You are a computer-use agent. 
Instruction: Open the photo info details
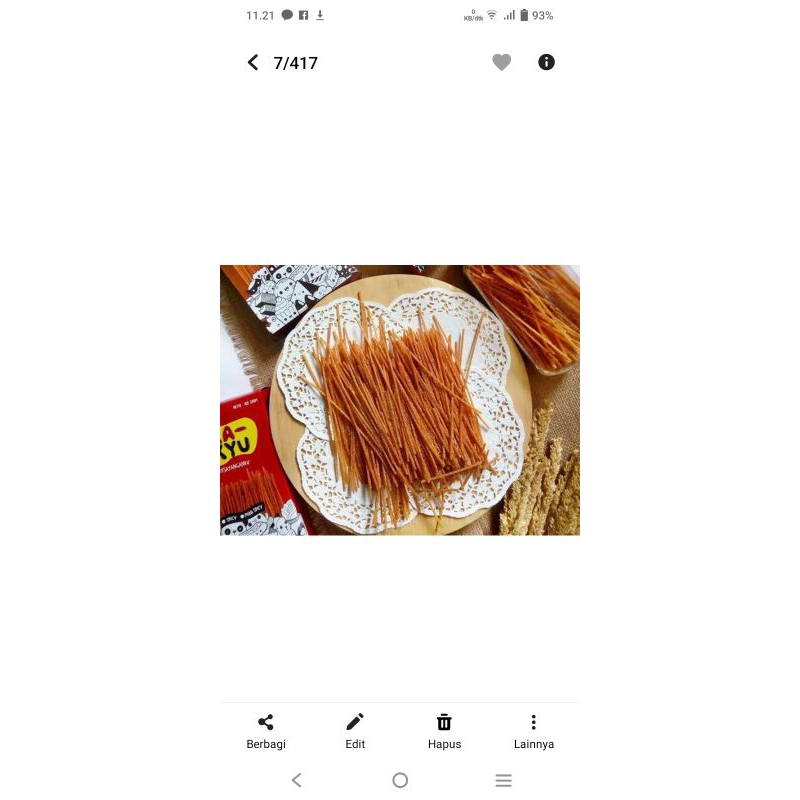pos(546,62)
